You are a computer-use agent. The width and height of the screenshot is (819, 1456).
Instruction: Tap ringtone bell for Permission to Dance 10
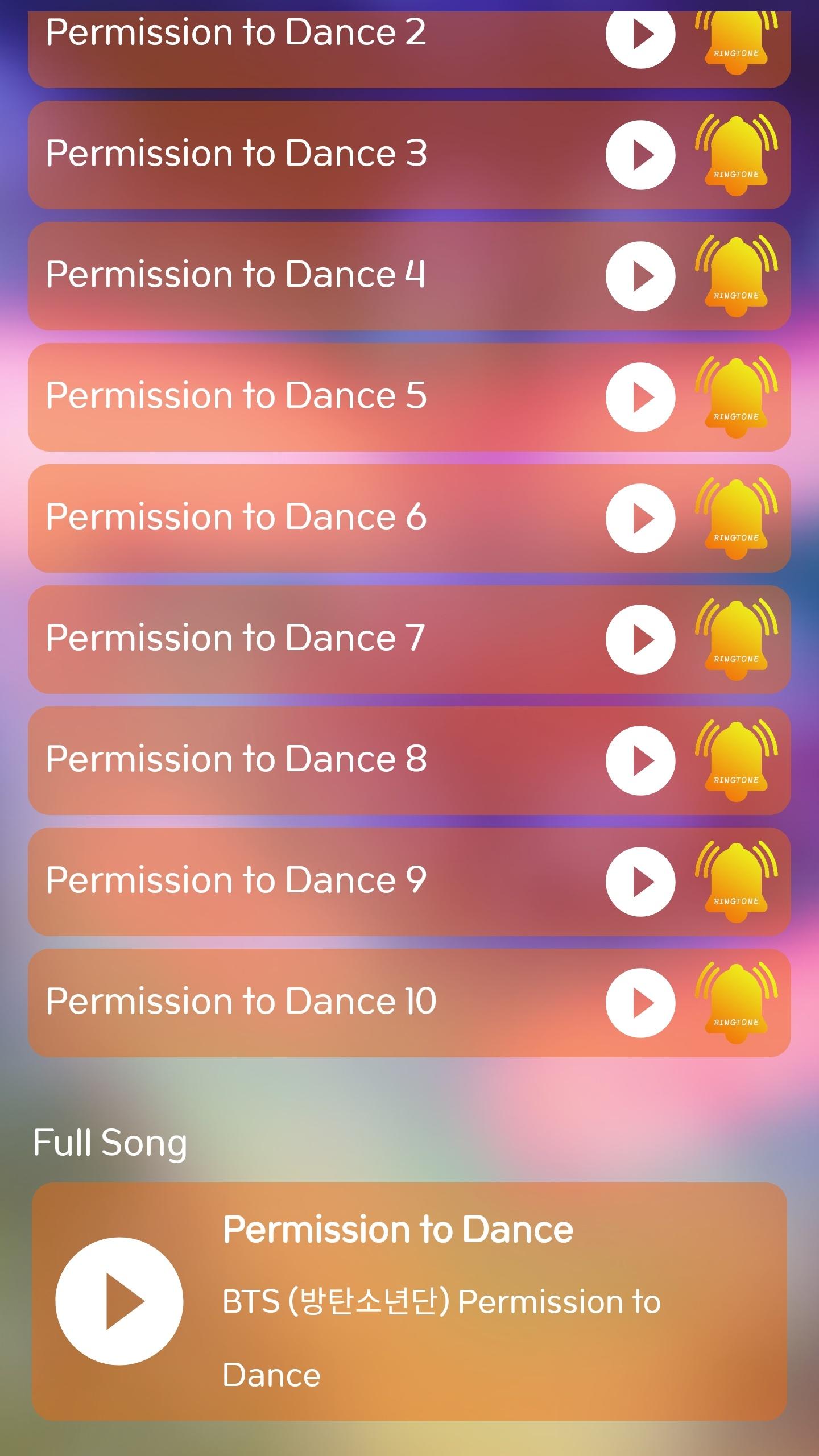(736, 1003)
